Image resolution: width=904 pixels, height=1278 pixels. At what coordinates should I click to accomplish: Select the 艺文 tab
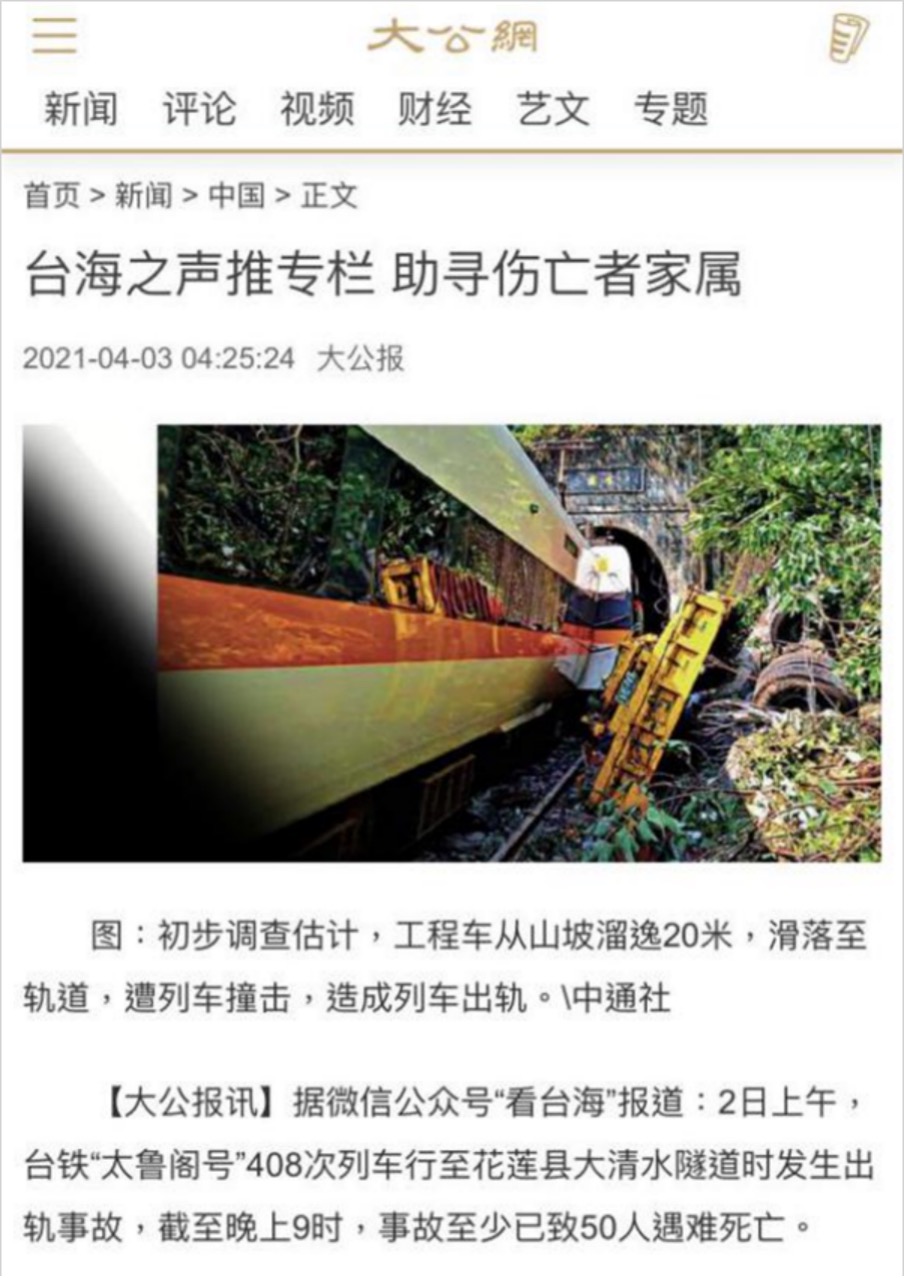[553, 108]
